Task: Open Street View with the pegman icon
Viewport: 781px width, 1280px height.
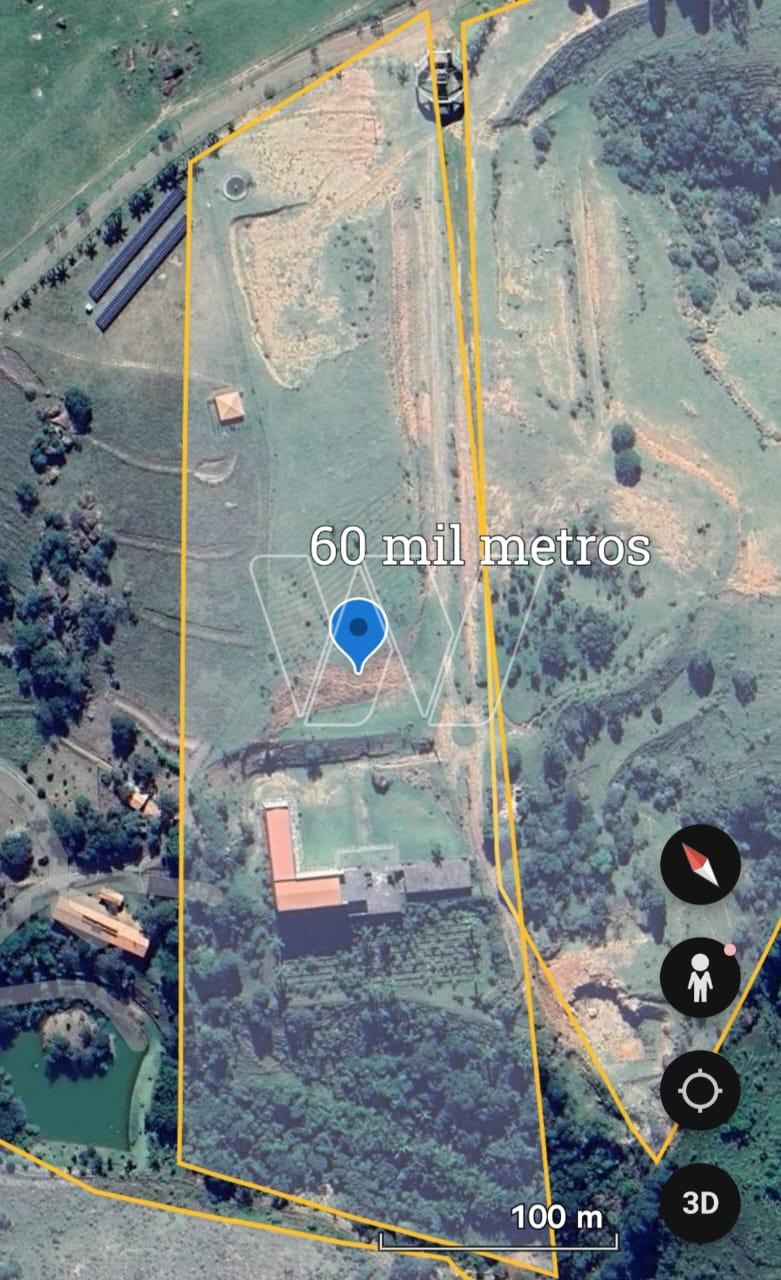Action: coord(700,978)
